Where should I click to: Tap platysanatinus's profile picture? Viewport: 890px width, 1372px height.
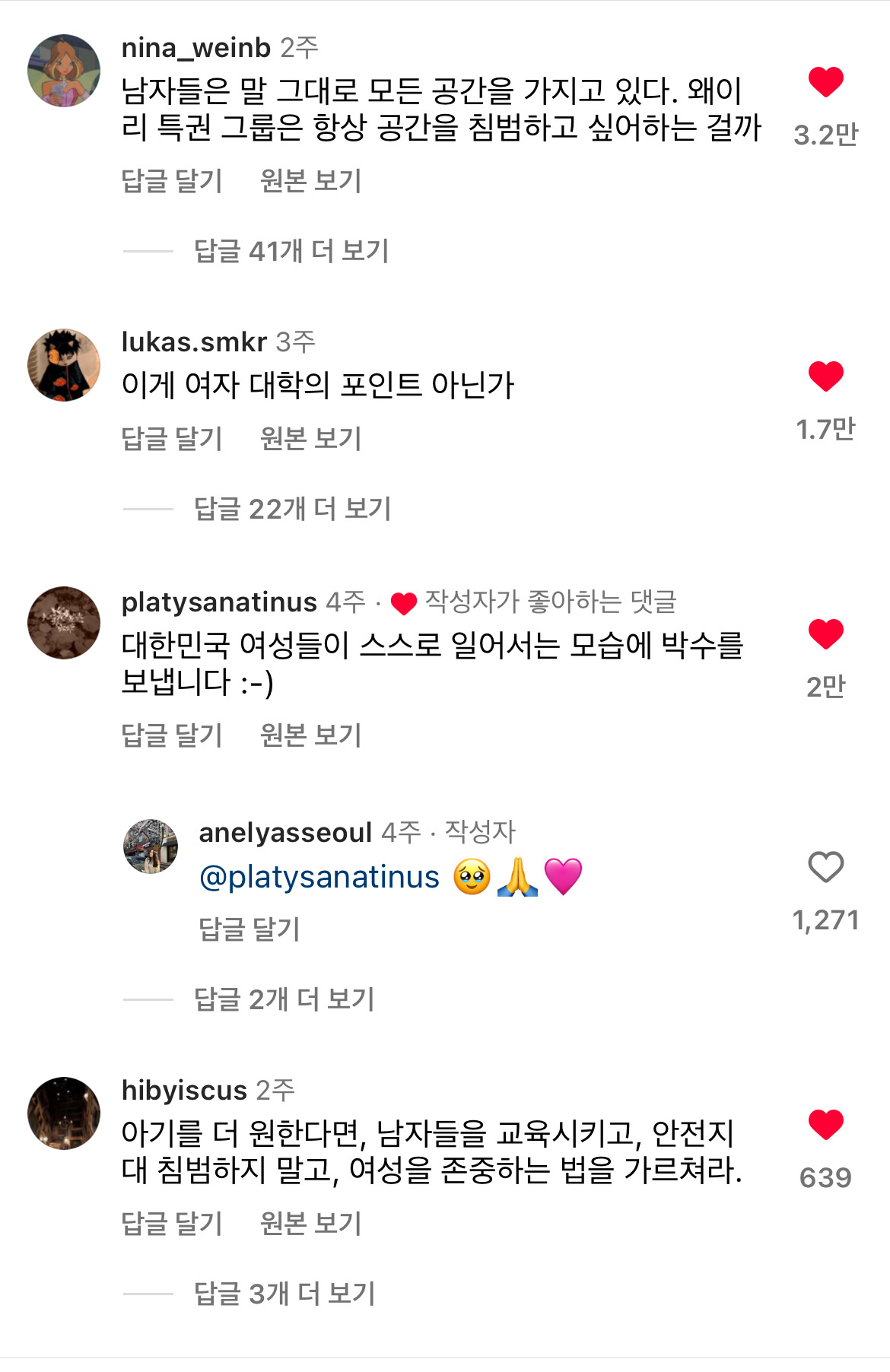64,624
